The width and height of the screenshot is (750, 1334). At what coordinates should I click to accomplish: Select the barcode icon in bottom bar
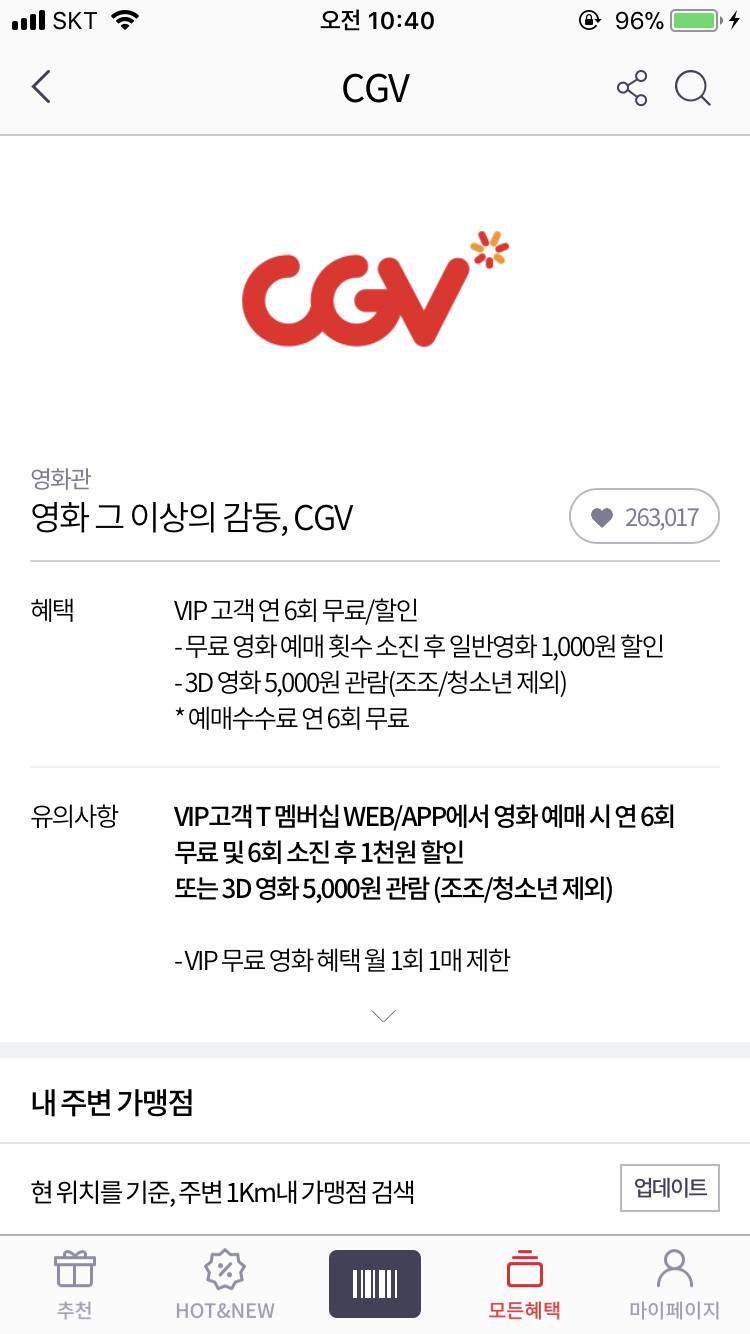coord(374,1283)
